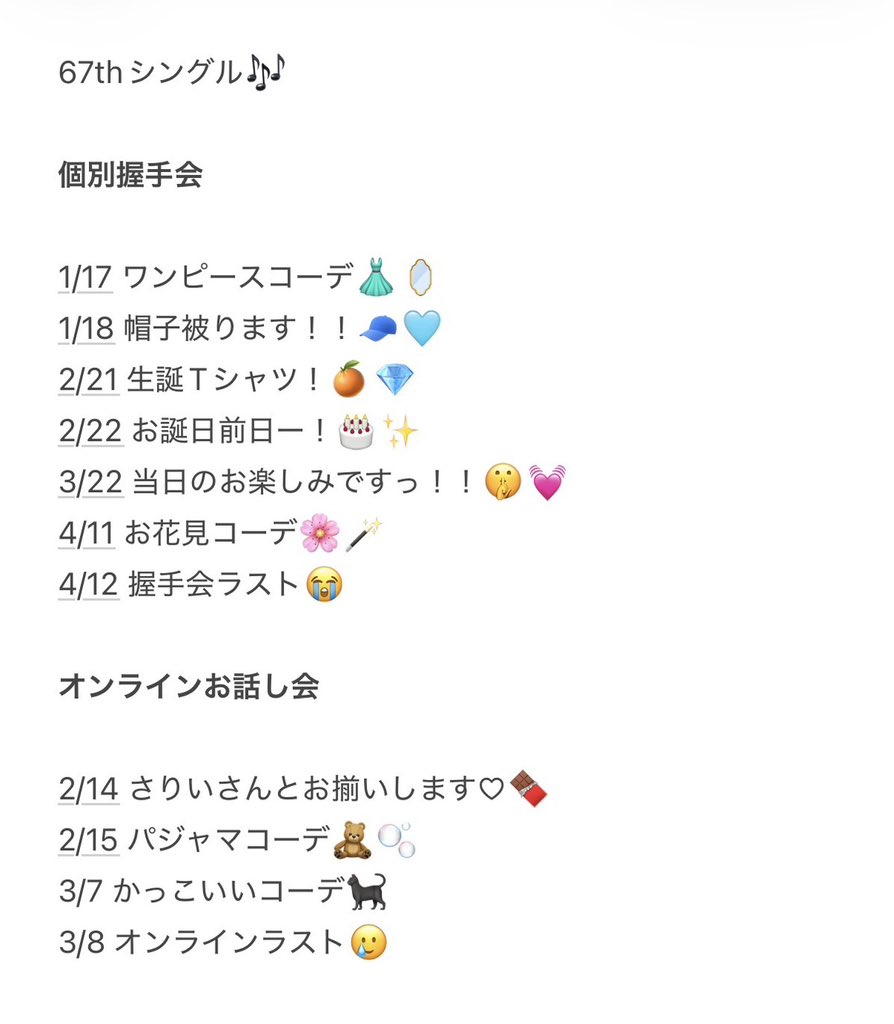Open the 2/22 date link
This screenshot has height=1024, width=894.
(89, 431)
